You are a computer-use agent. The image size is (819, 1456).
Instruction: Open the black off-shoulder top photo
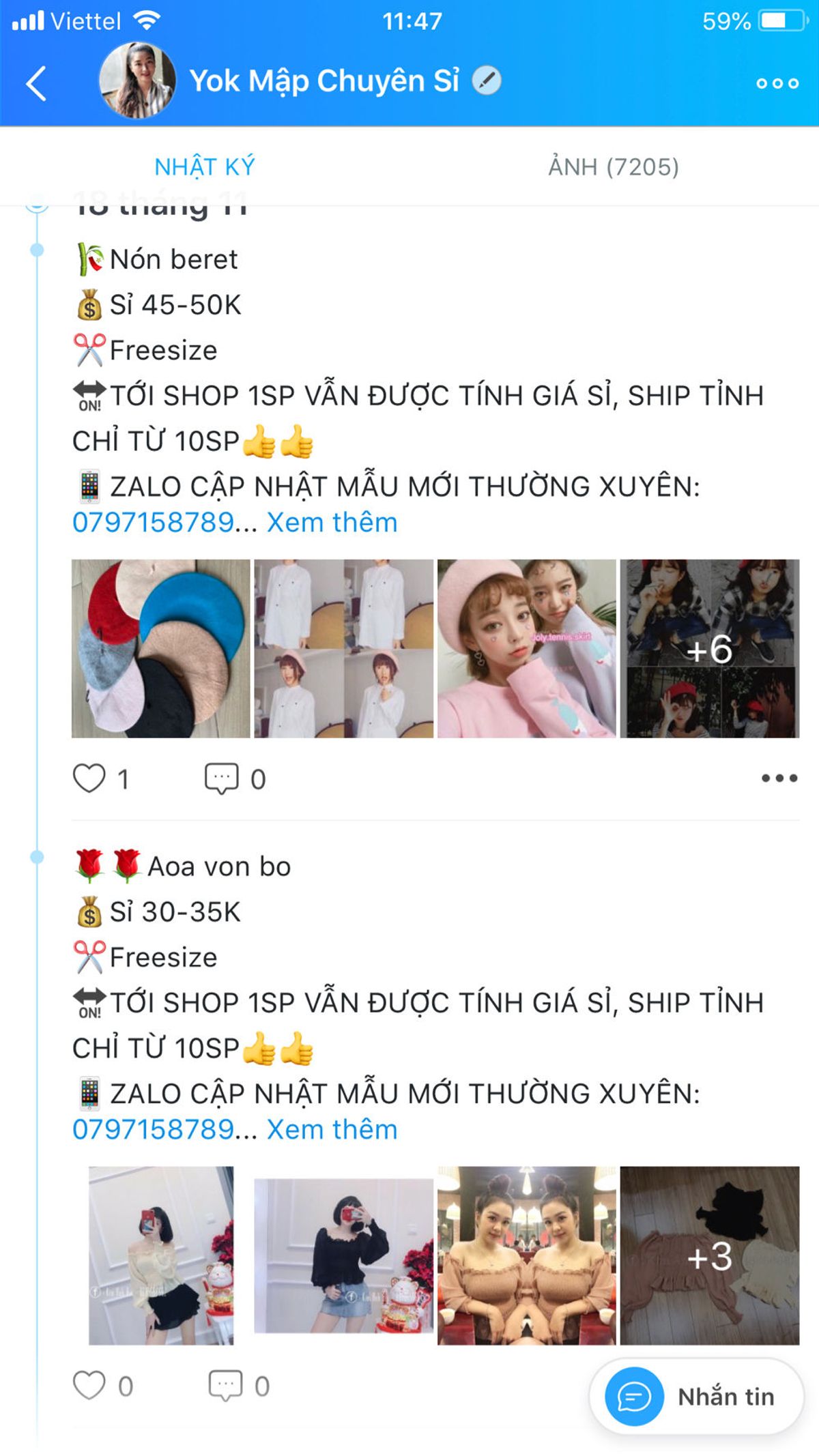(343, 1255)
